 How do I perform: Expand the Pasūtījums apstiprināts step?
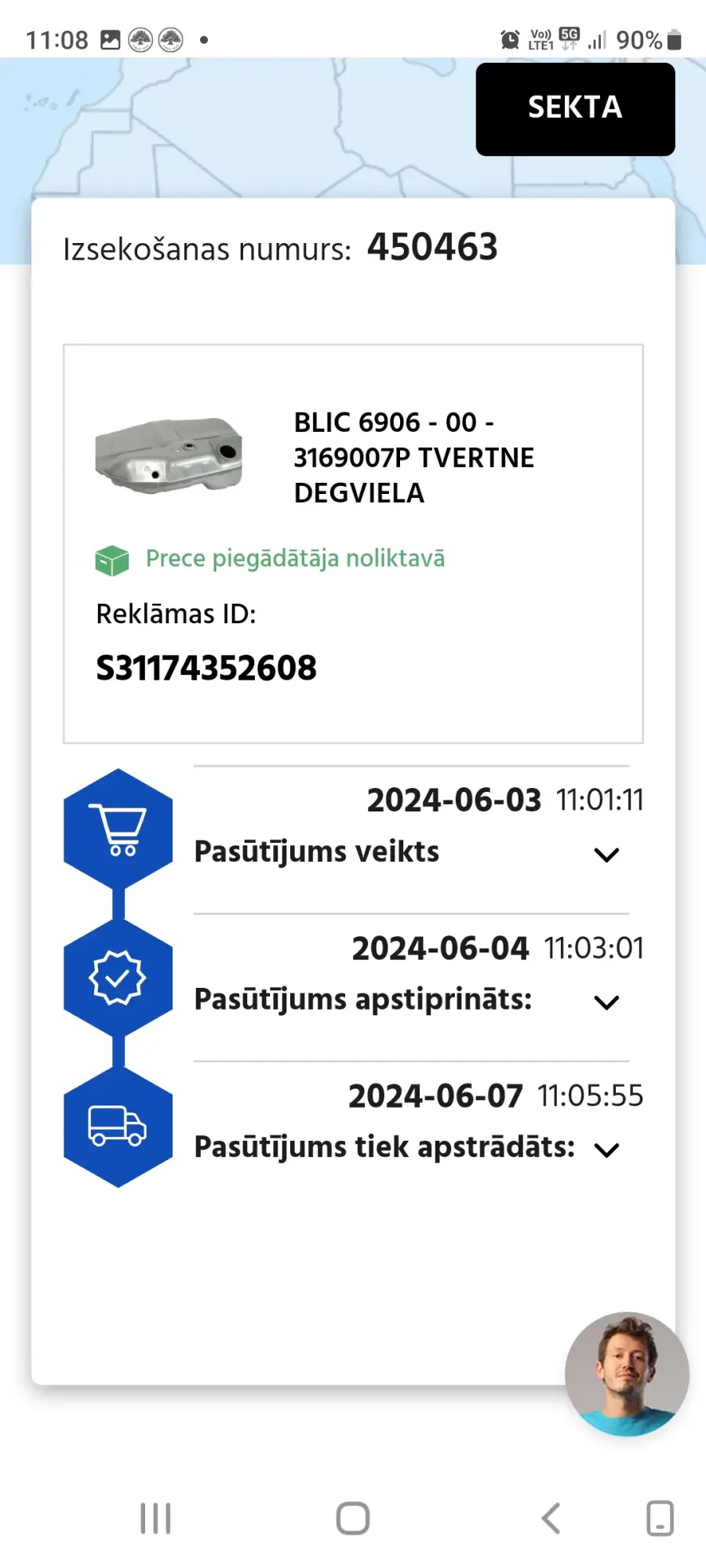click(x=606, y=1002)
